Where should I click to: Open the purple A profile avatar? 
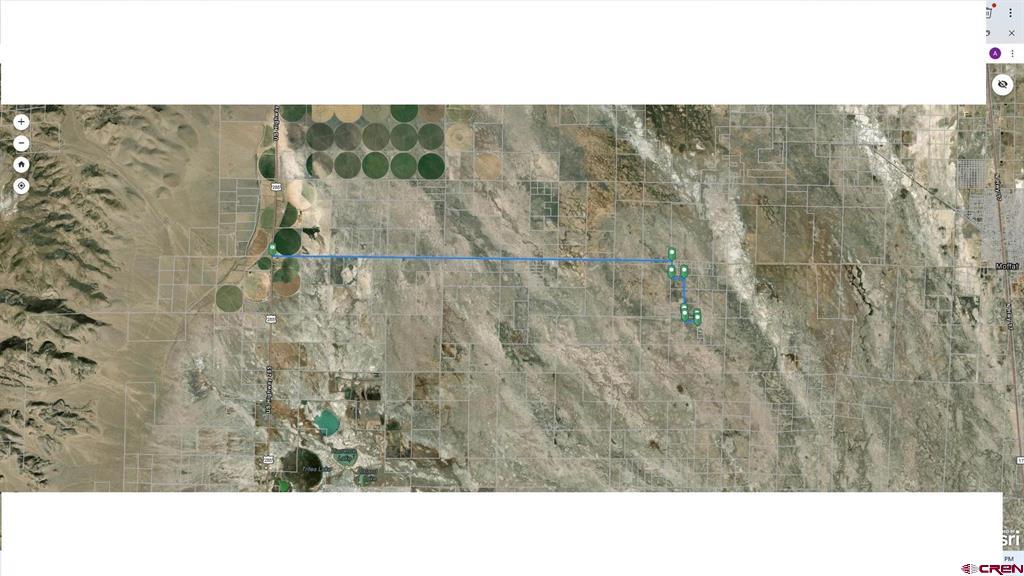click(x=995, y=53)
